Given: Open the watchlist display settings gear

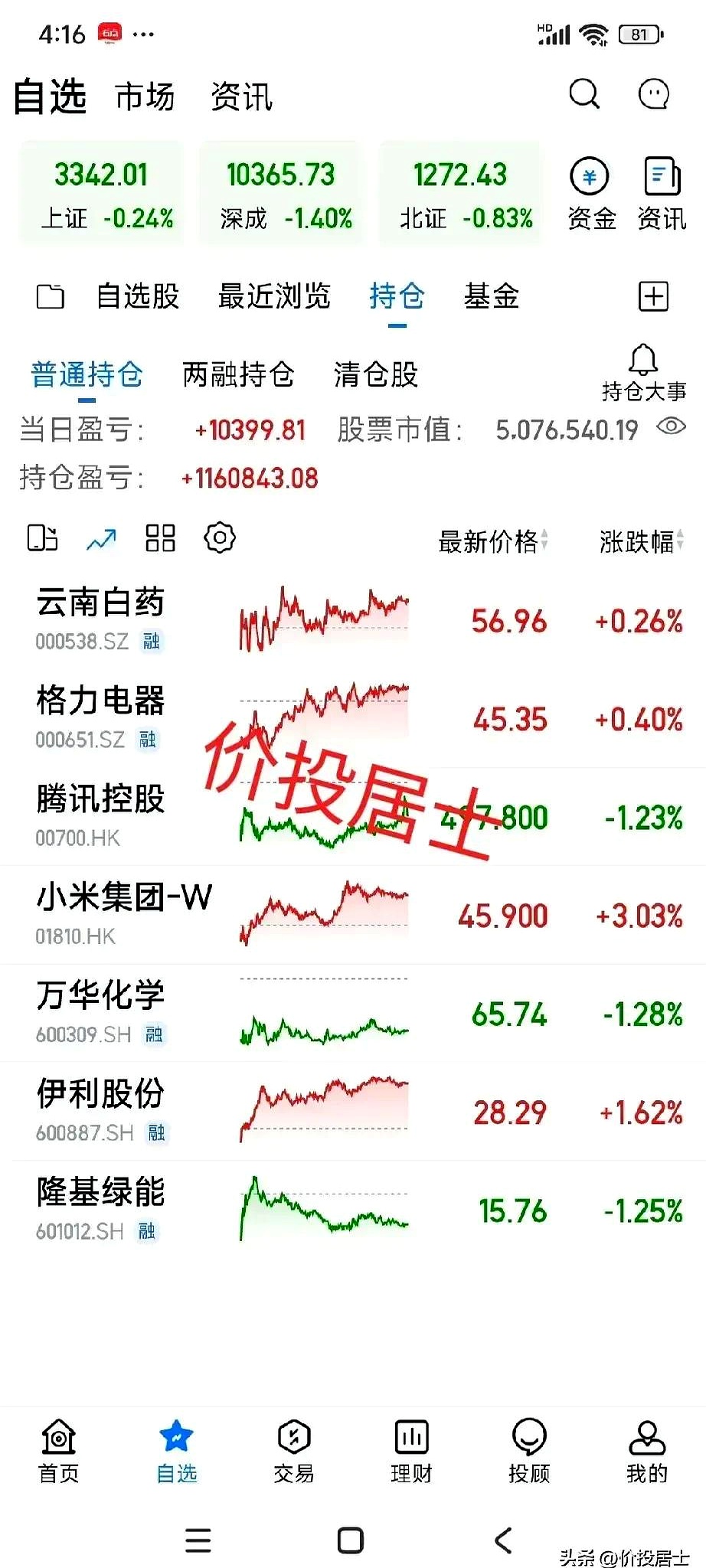Looking at the screenshot, I should [220, 537].
